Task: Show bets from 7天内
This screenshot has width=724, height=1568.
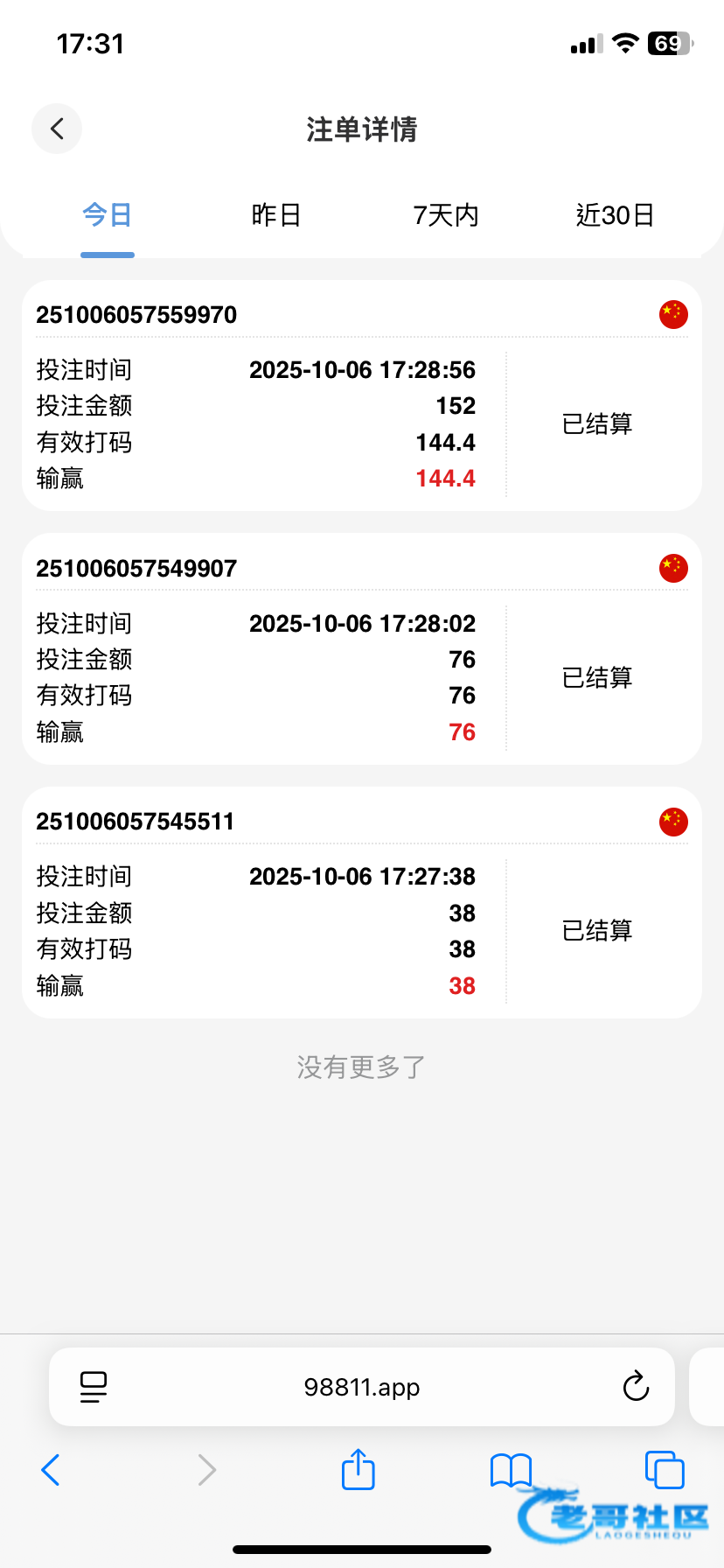Action: pos(446,215)
